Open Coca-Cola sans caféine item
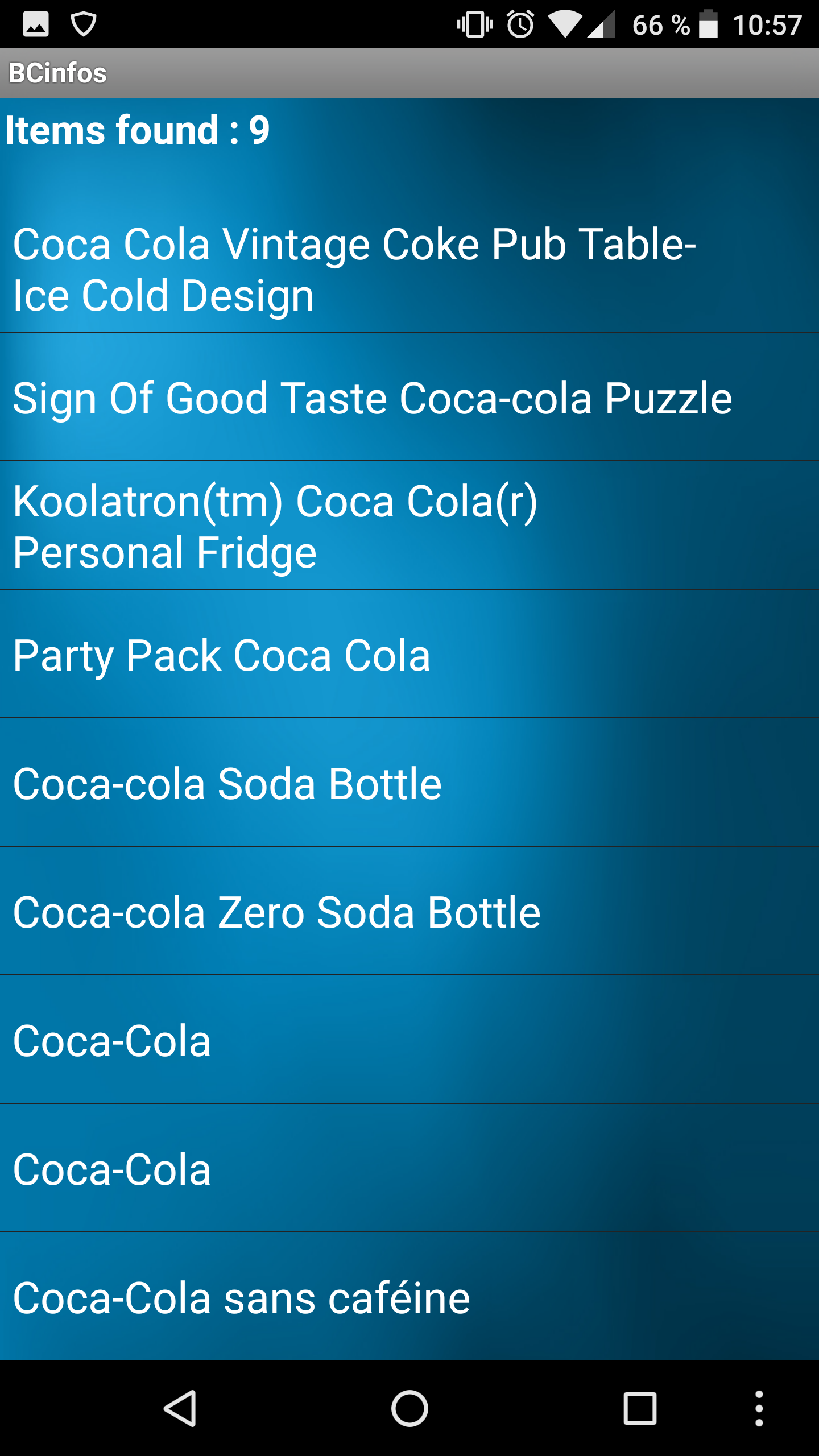819x1456 pixels. tap(409, 1297)
